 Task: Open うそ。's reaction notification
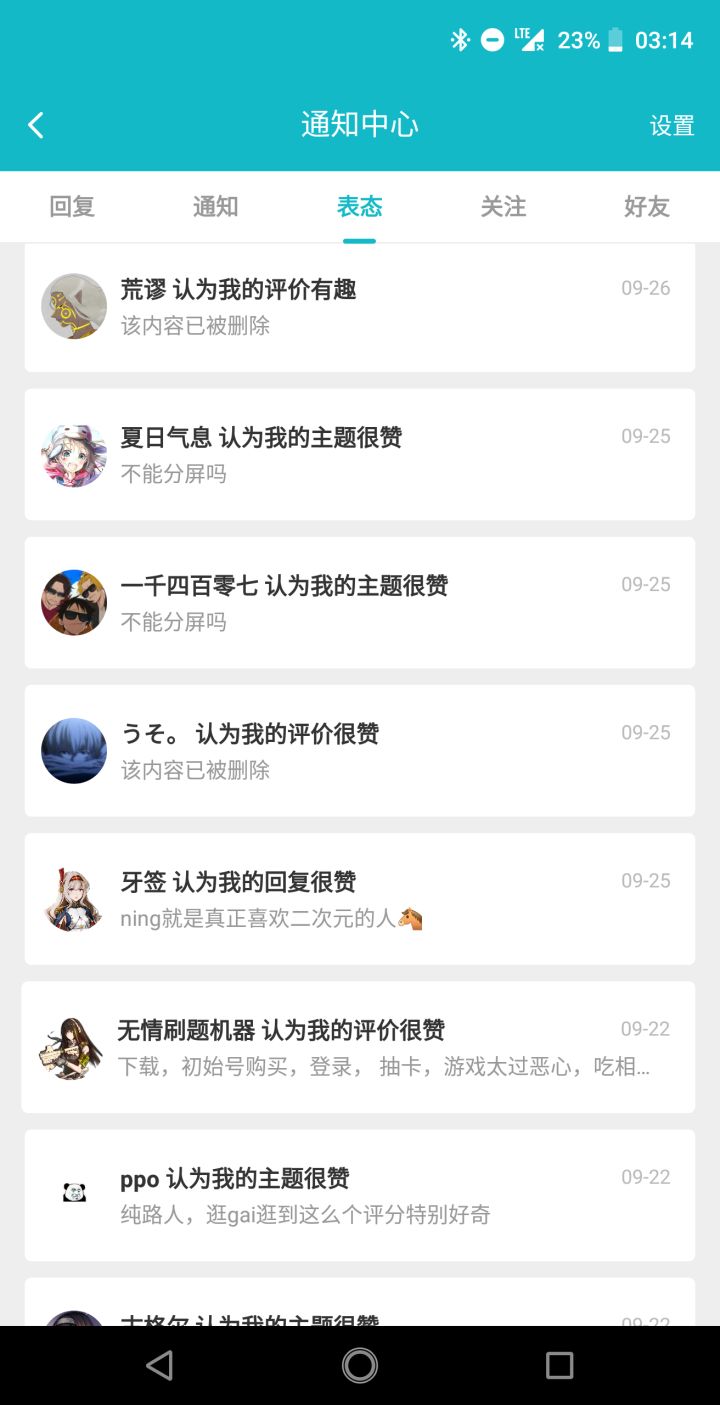(x=360, y=750)
